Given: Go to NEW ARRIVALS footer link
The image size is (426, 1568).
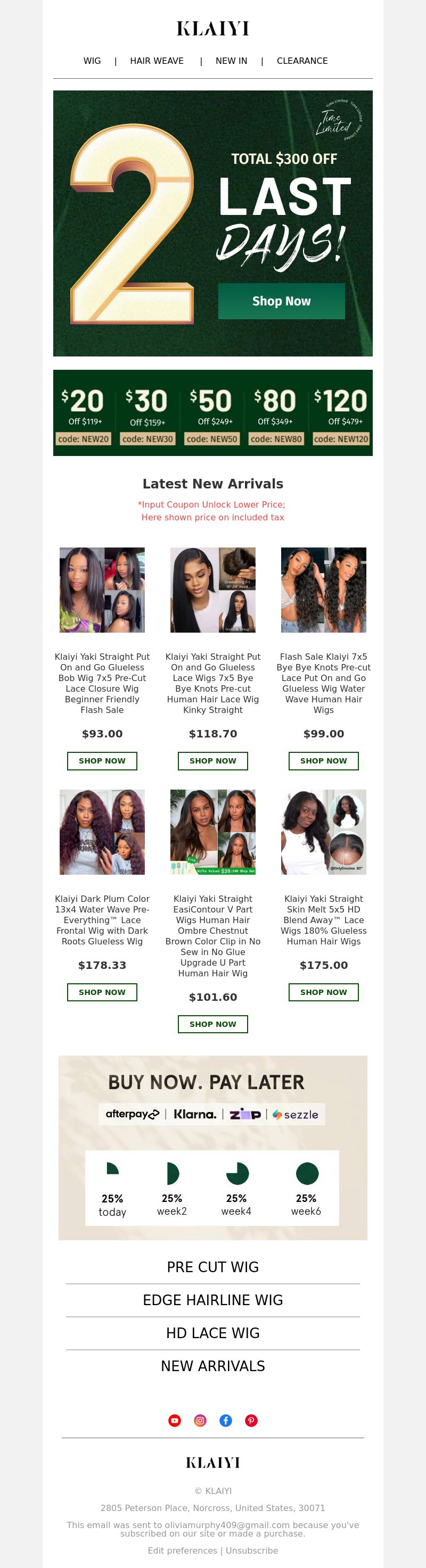Looking at the screenshot, I should 212,1365.
